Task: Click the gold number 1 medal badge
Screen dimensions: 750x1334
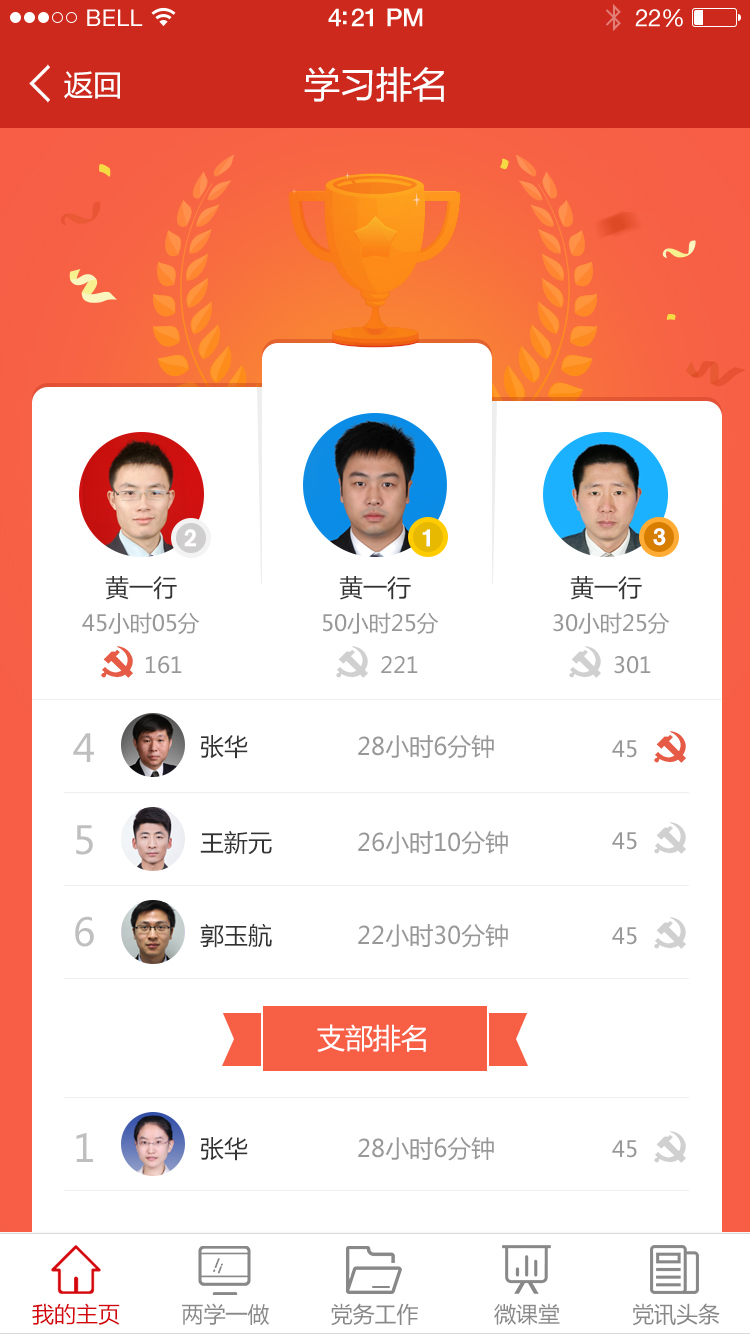Action: click(426, 536)
